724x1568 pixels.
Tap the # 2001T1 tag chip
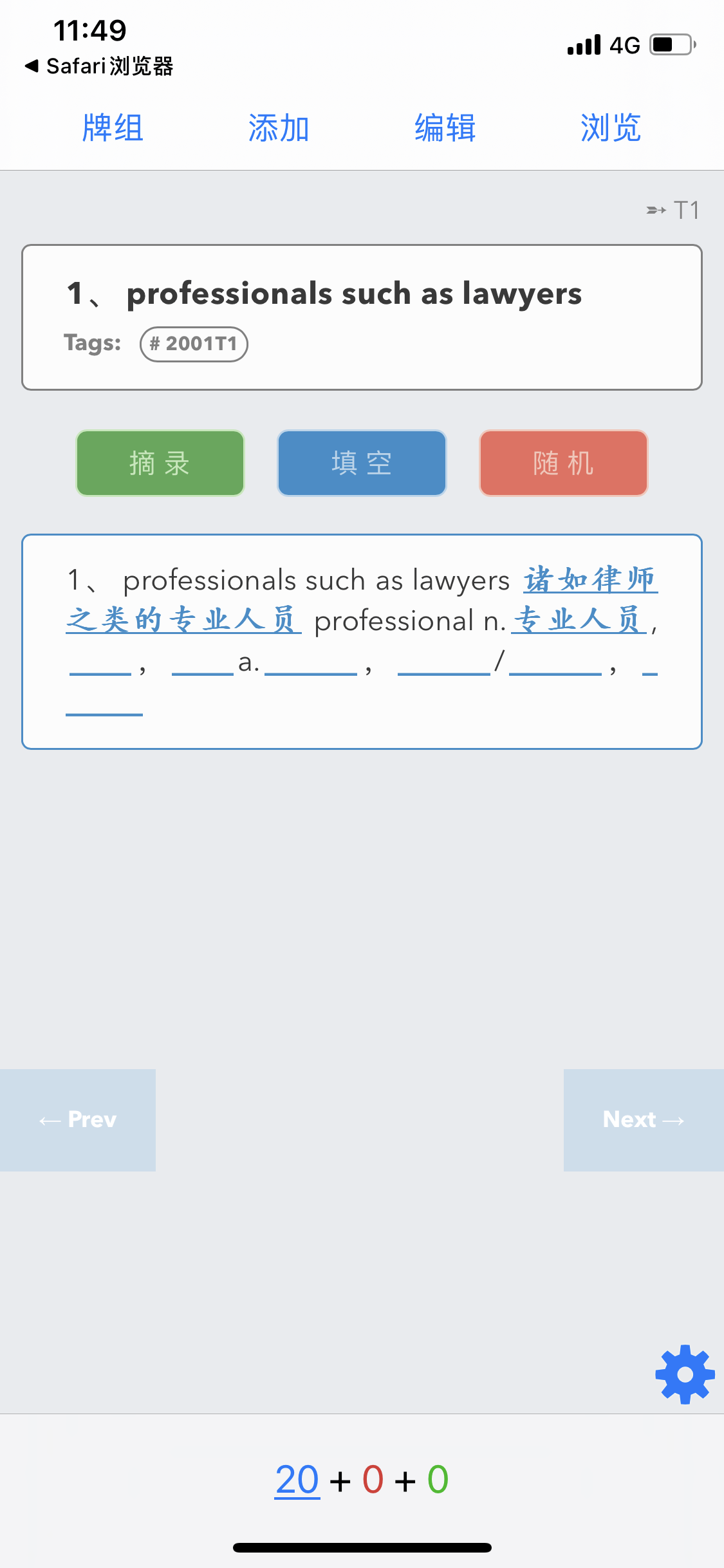pos(194,344)
